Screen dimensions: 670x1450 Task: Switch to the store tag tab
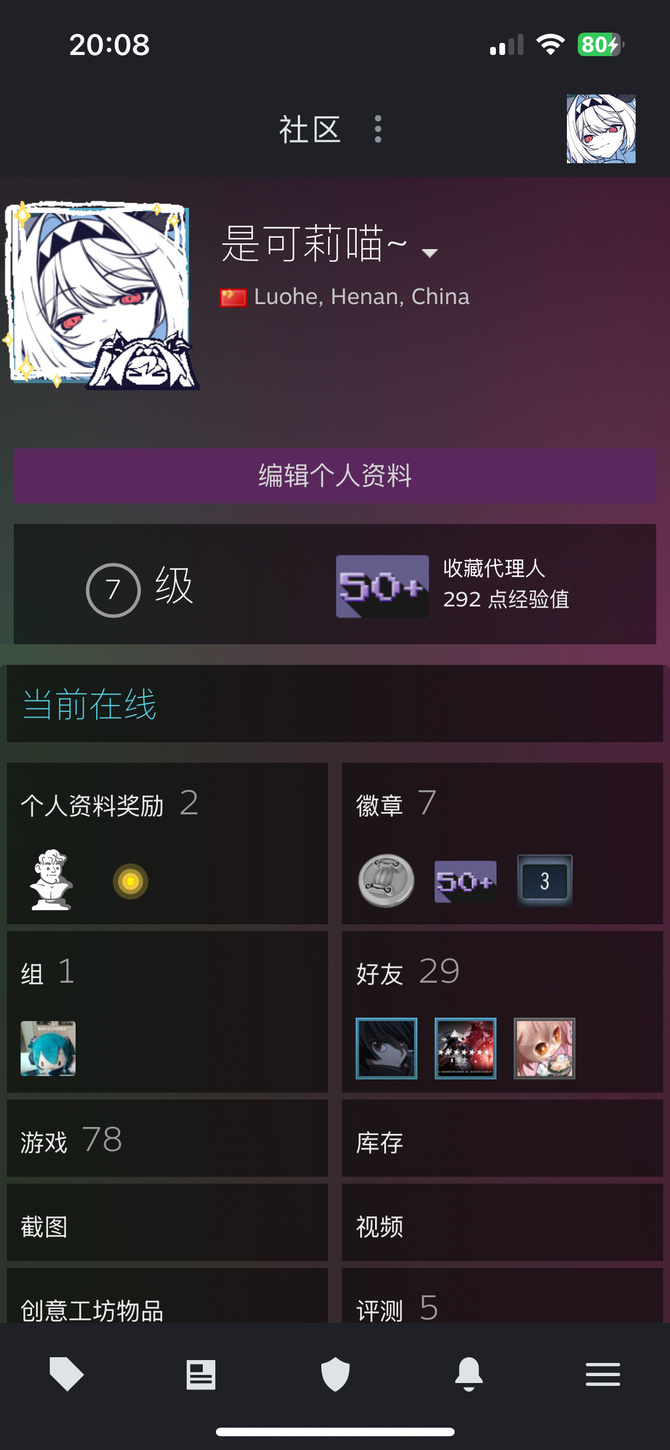point(67,1376)
